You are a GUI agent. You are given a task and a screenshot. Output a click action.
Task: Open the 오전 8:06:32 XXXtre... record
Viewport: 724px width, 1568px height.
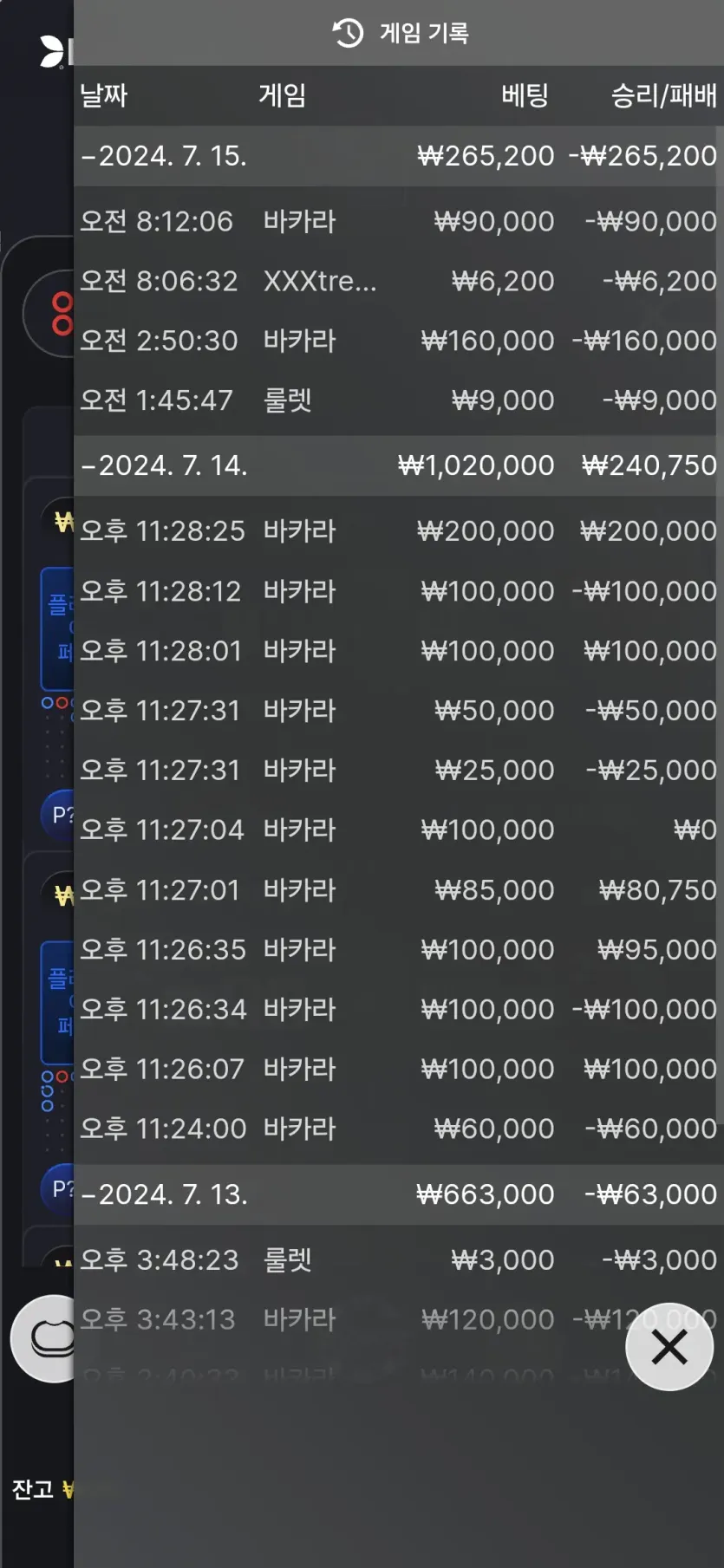[x=399, y=281]
